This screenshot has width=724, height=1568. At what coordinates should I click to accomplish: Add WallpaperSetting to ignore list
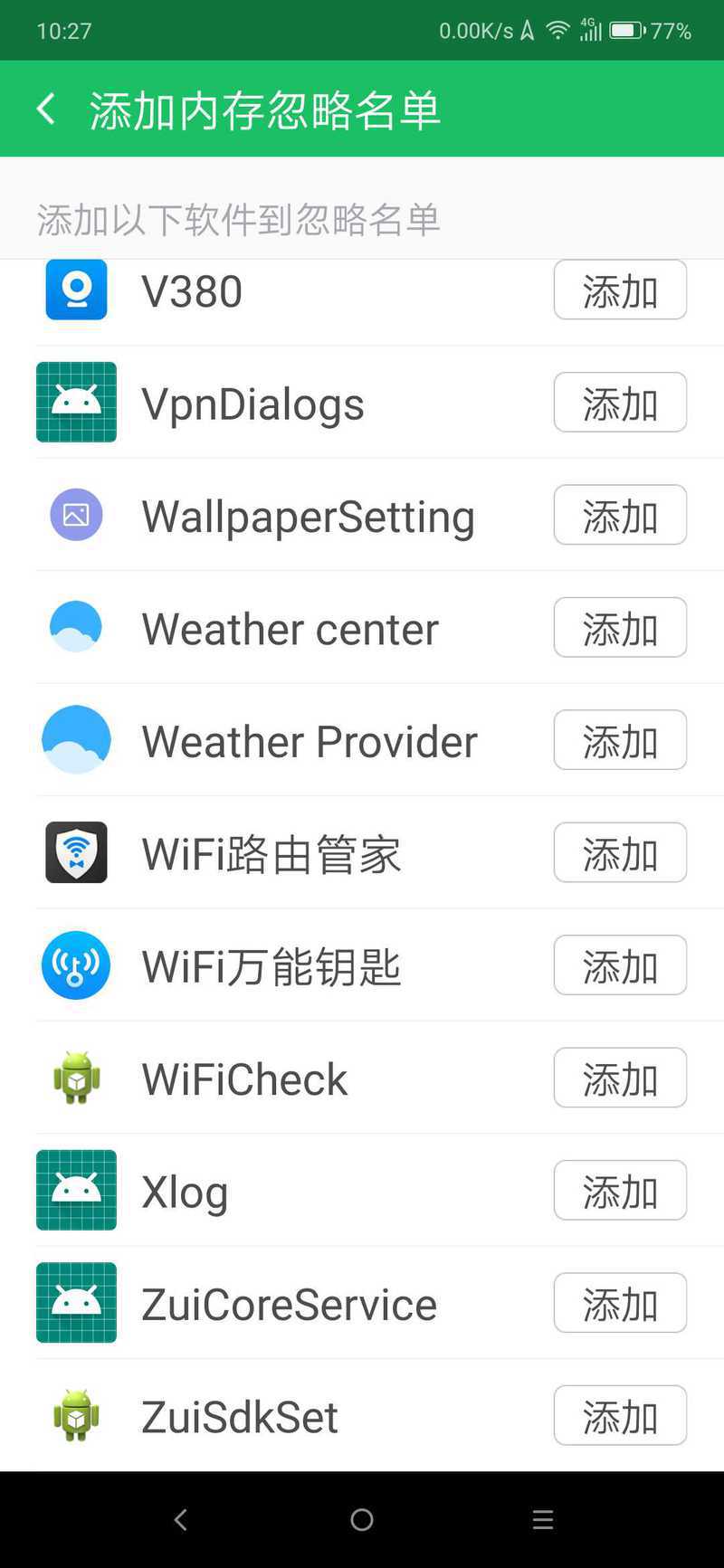pos(620,515)
